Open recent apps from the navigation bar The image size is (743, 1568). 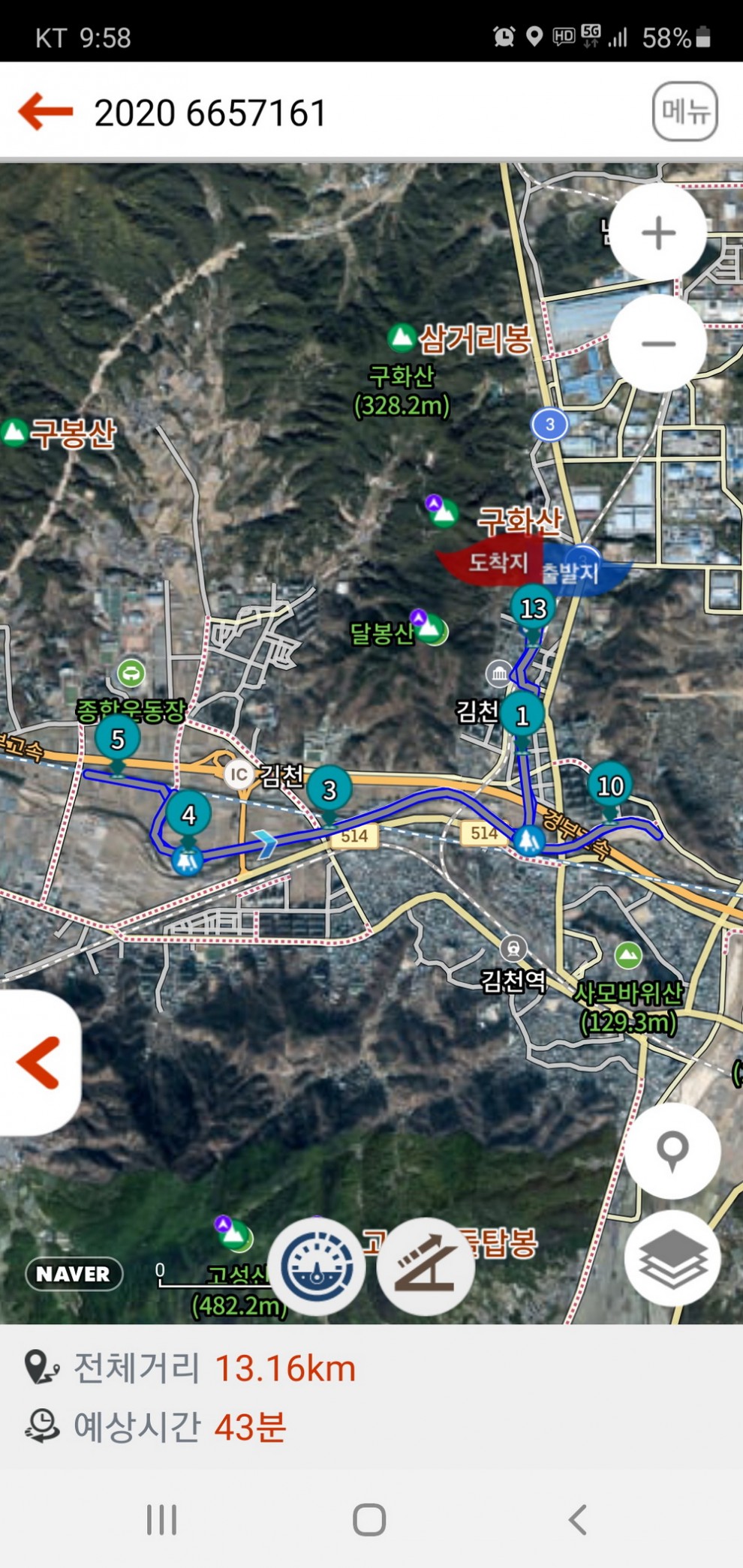[162, 1520]
